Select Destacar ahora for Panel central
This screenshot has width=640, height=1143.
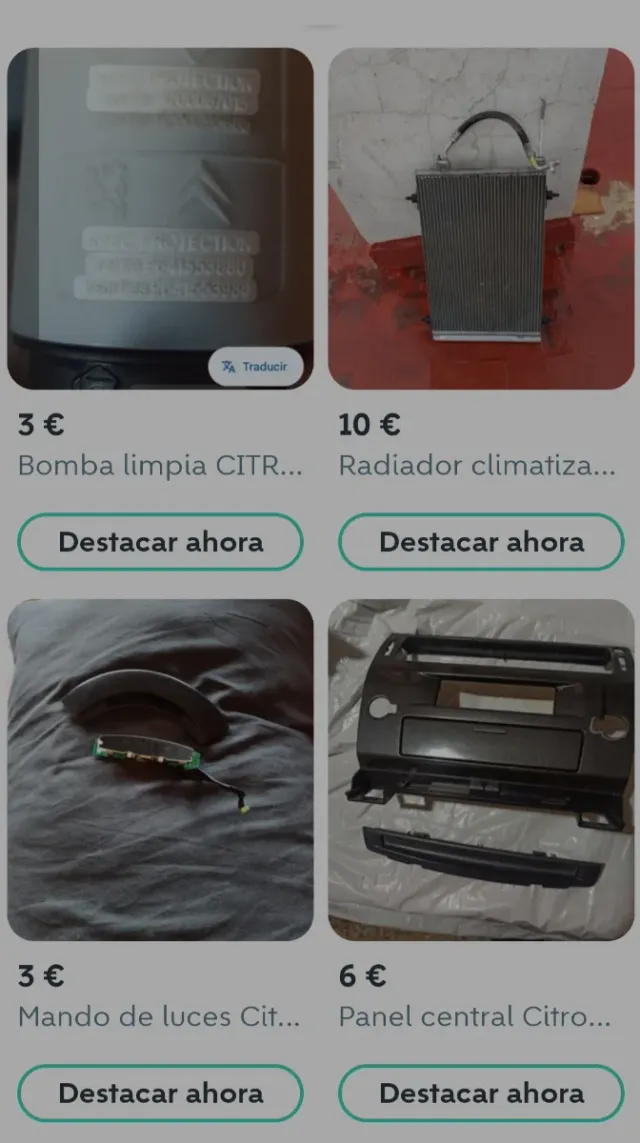pyautogui.click(x=481, y=1093)
